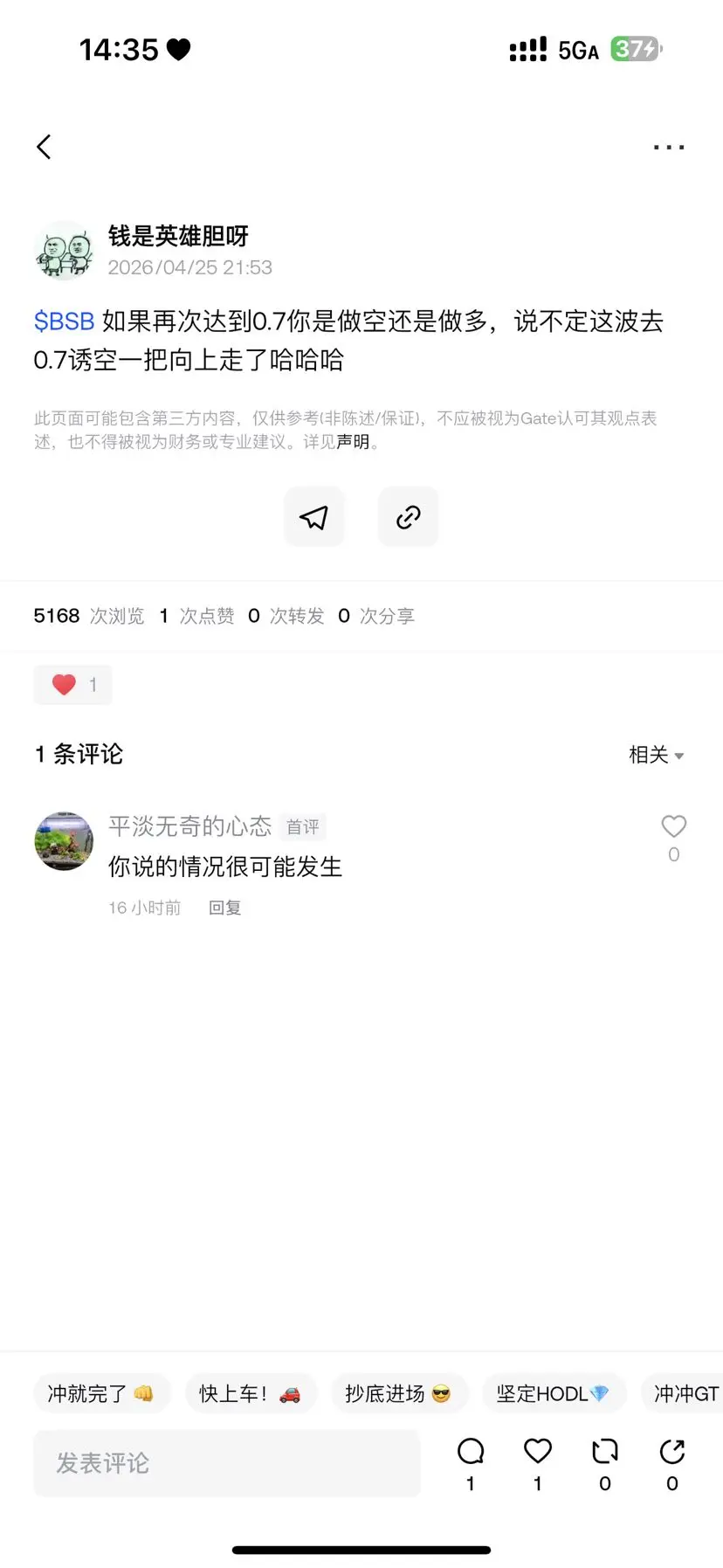The width and height of the screenshot is (723, 1568).
Task: Tap the heart icon in bottom bar
Action: click(537, 1452)
